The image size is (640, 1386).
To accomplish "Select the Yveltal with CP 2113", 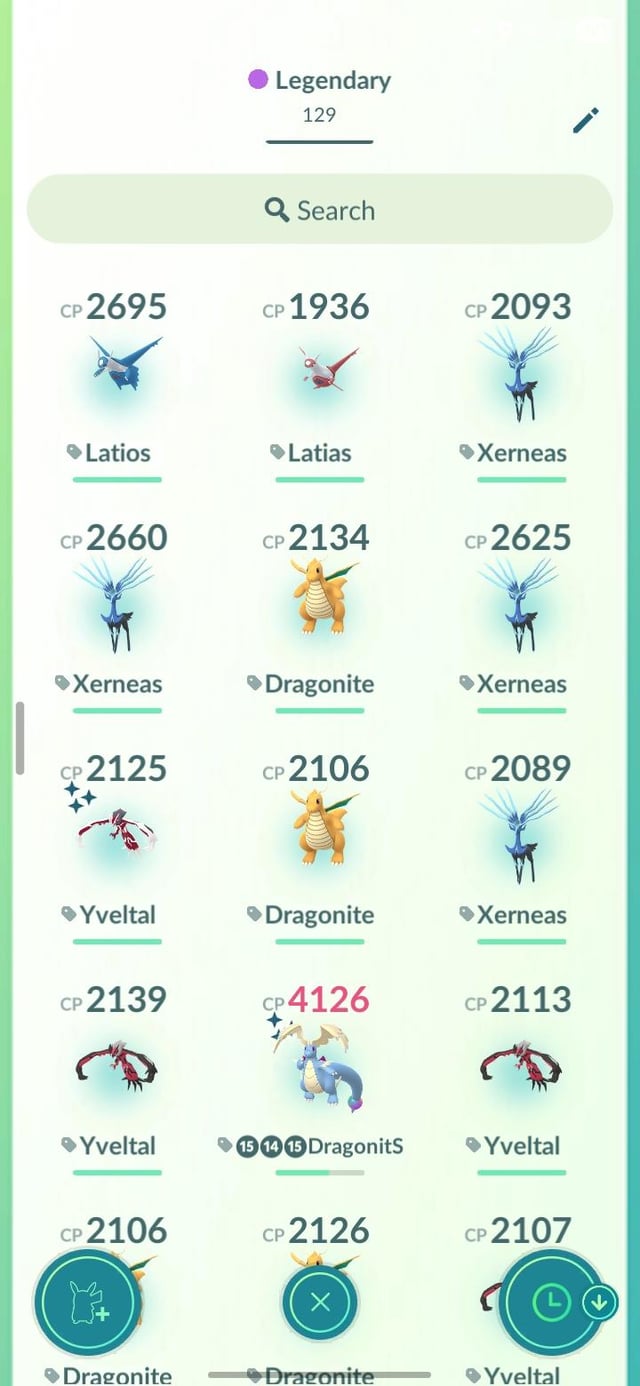I will (x=522, y=1062).
